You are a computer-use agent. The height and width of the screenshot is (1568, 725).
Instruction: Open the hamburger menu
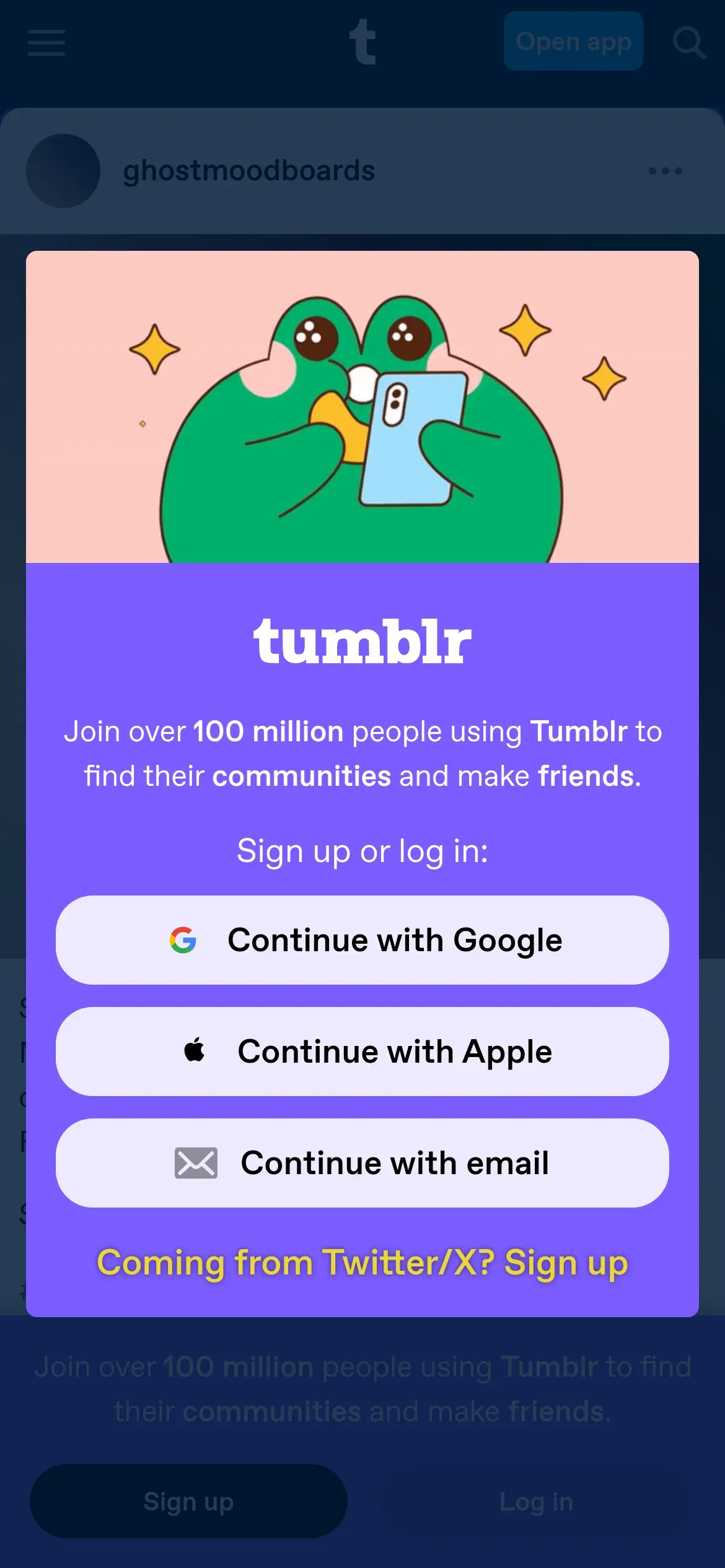(x=46, y=42)
